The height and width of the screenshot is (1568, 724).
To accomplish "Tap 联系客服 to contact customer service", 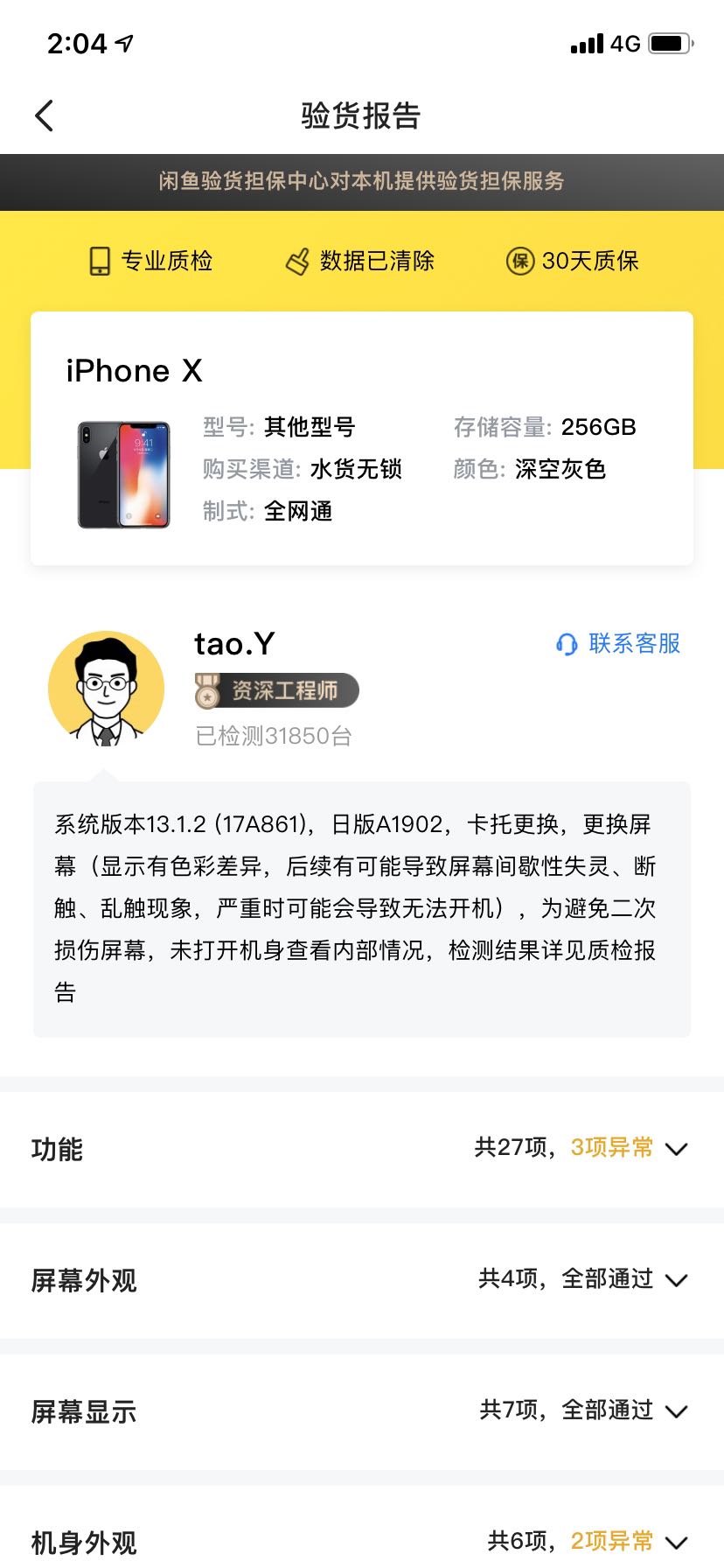I will point(618,644).
